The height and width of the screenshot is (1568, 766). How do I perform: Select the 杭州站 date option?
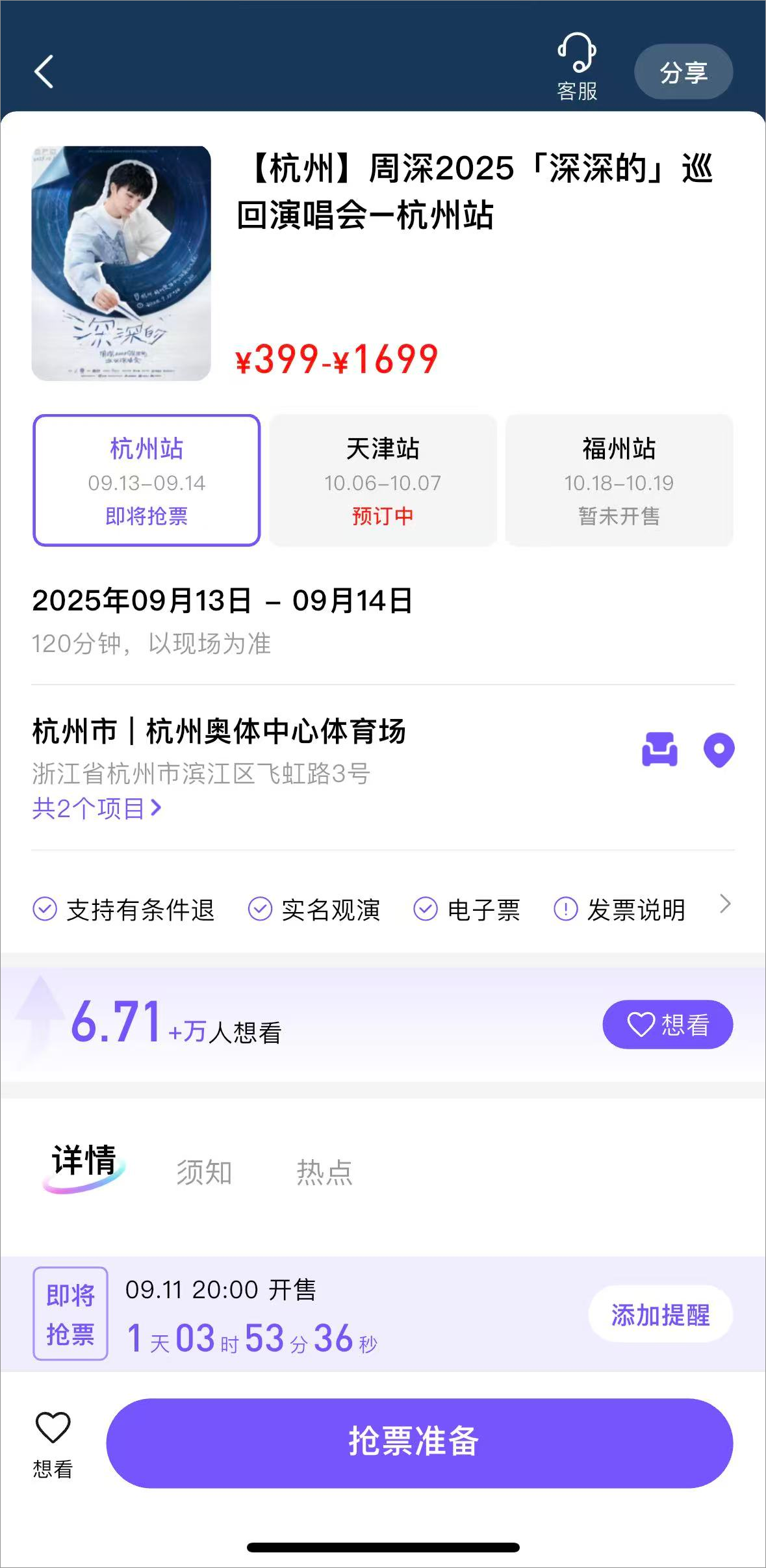tap(147, 480)
